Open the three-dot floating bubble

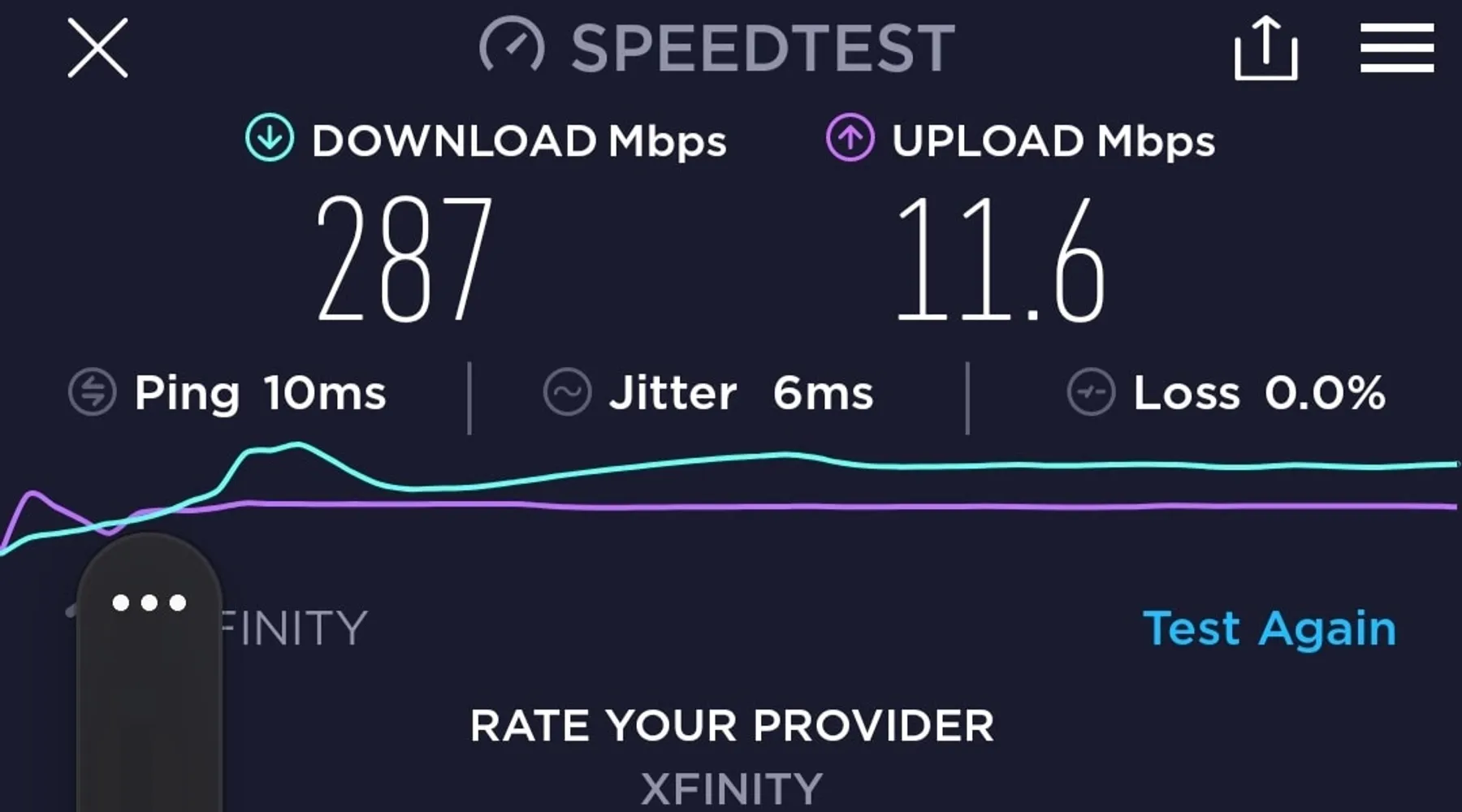(149, 603)
